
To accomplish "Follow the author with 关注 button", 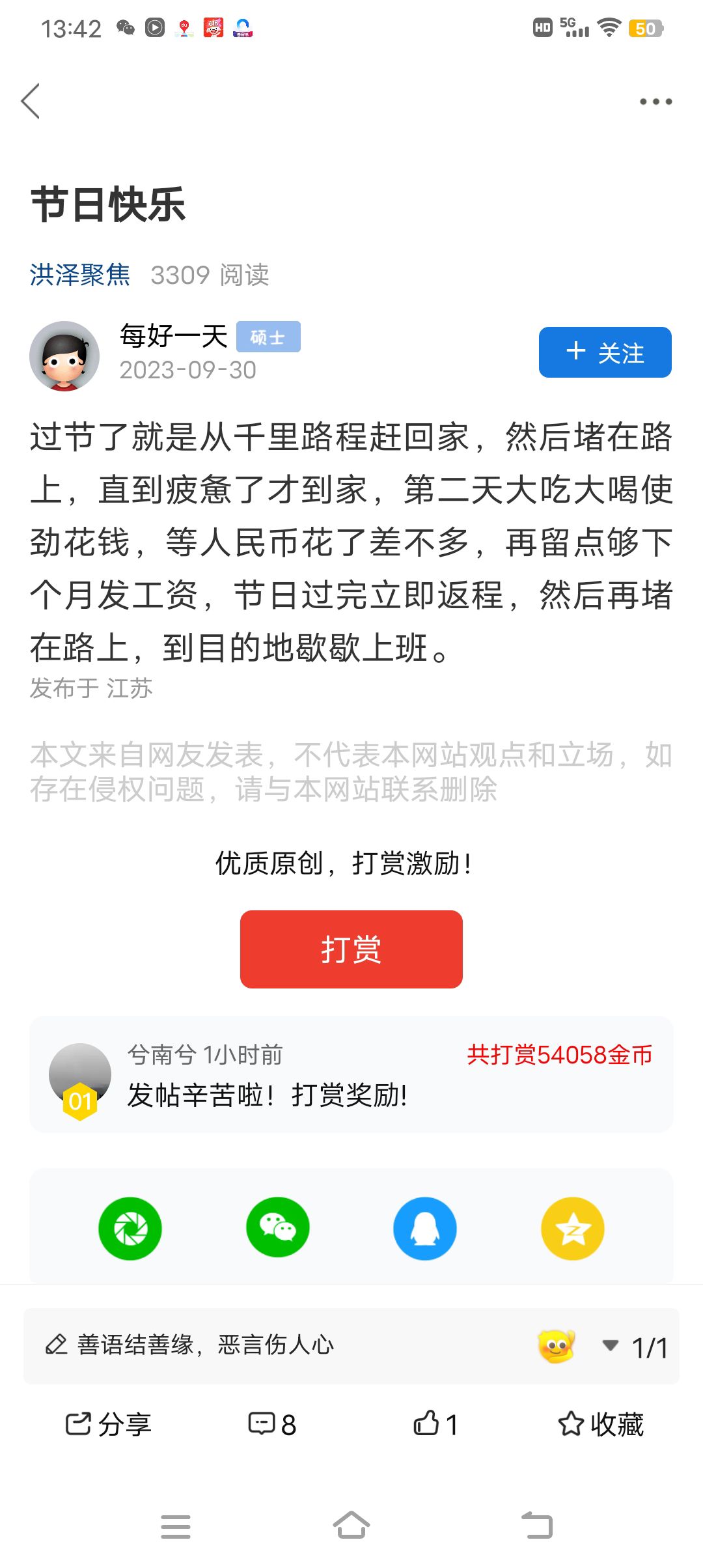I will (x=605, y=352).
